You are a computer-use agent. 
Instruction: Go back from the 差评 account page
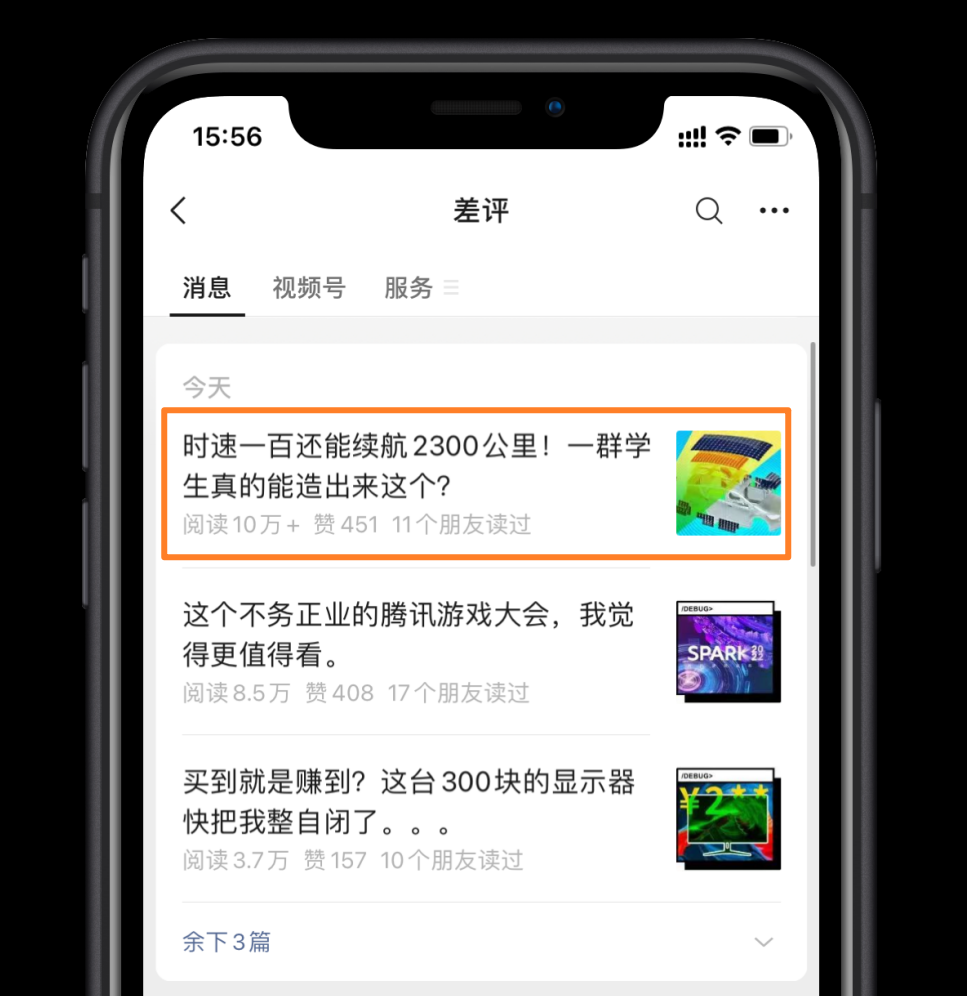click(x=179, y=211)
